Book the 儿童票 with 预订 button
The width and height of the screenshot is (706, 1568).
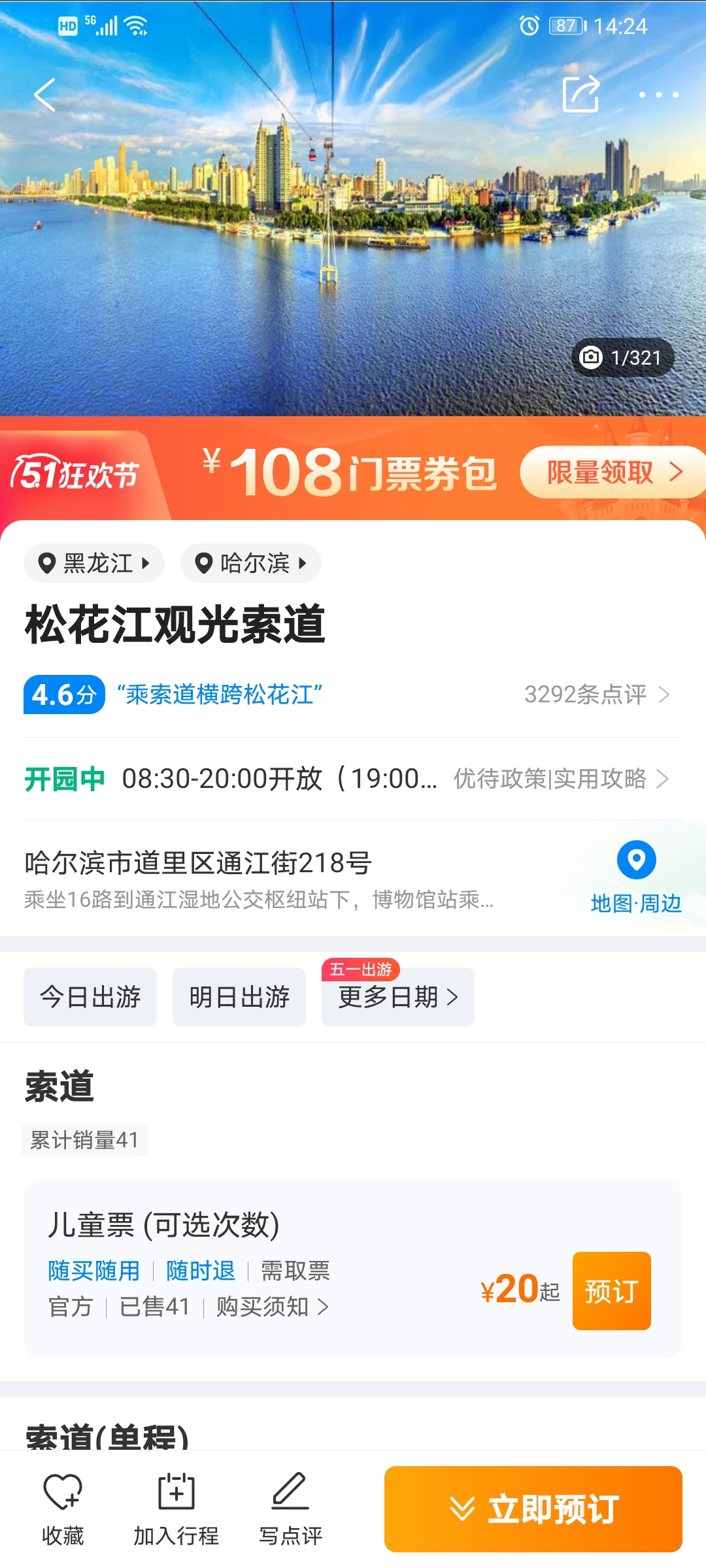click(x=611, y=1291)
